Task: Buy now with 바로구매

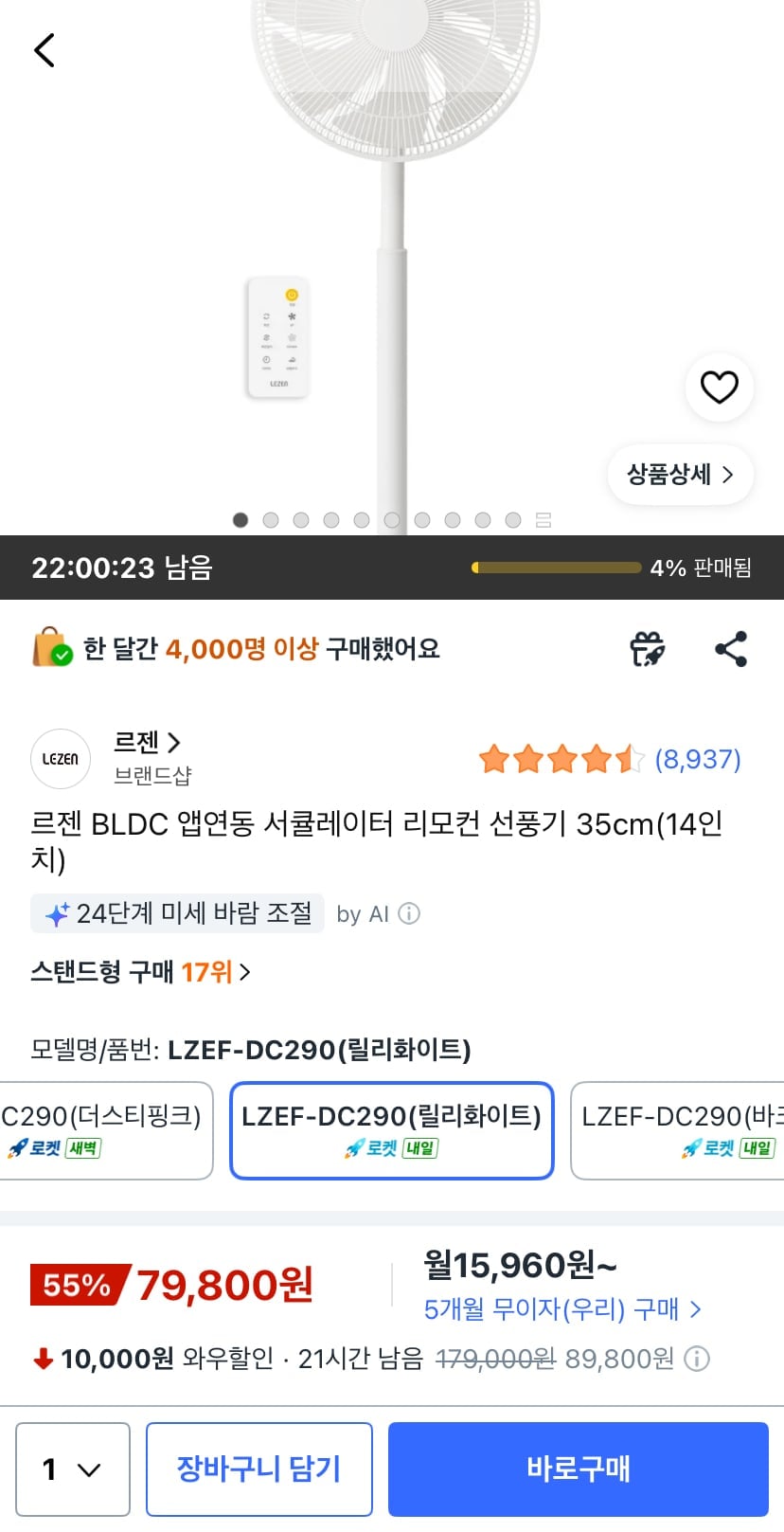Action: (579, 1469)
